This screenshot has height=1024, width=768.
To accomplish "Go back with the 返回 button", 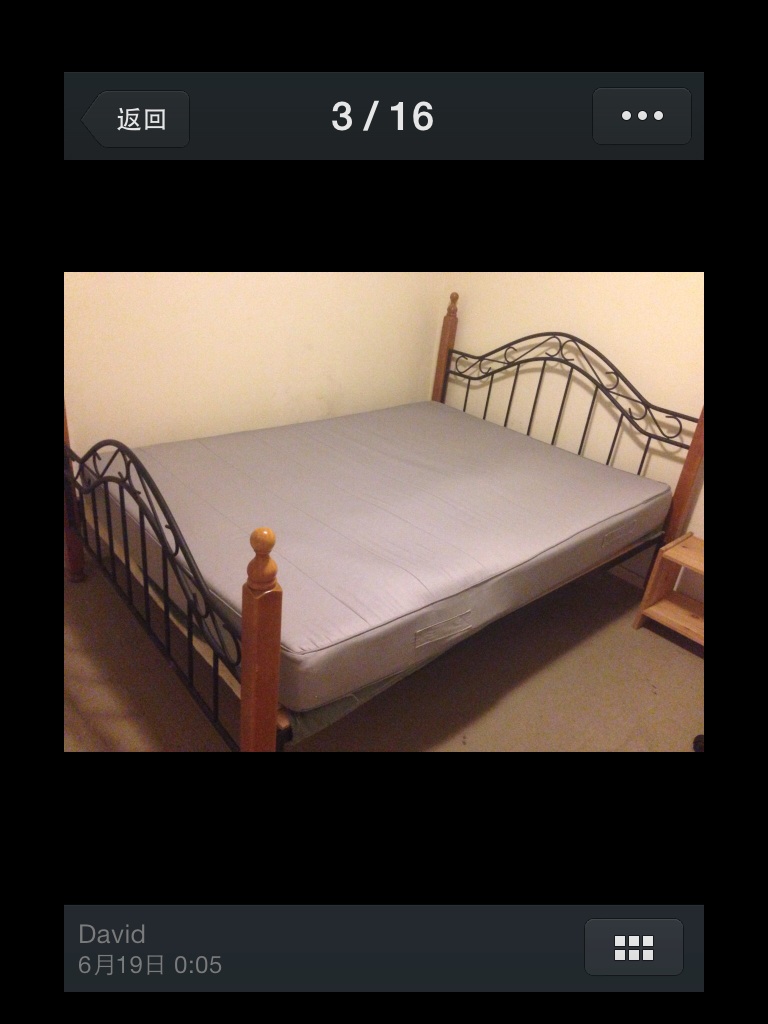I will tap(137, 119).
